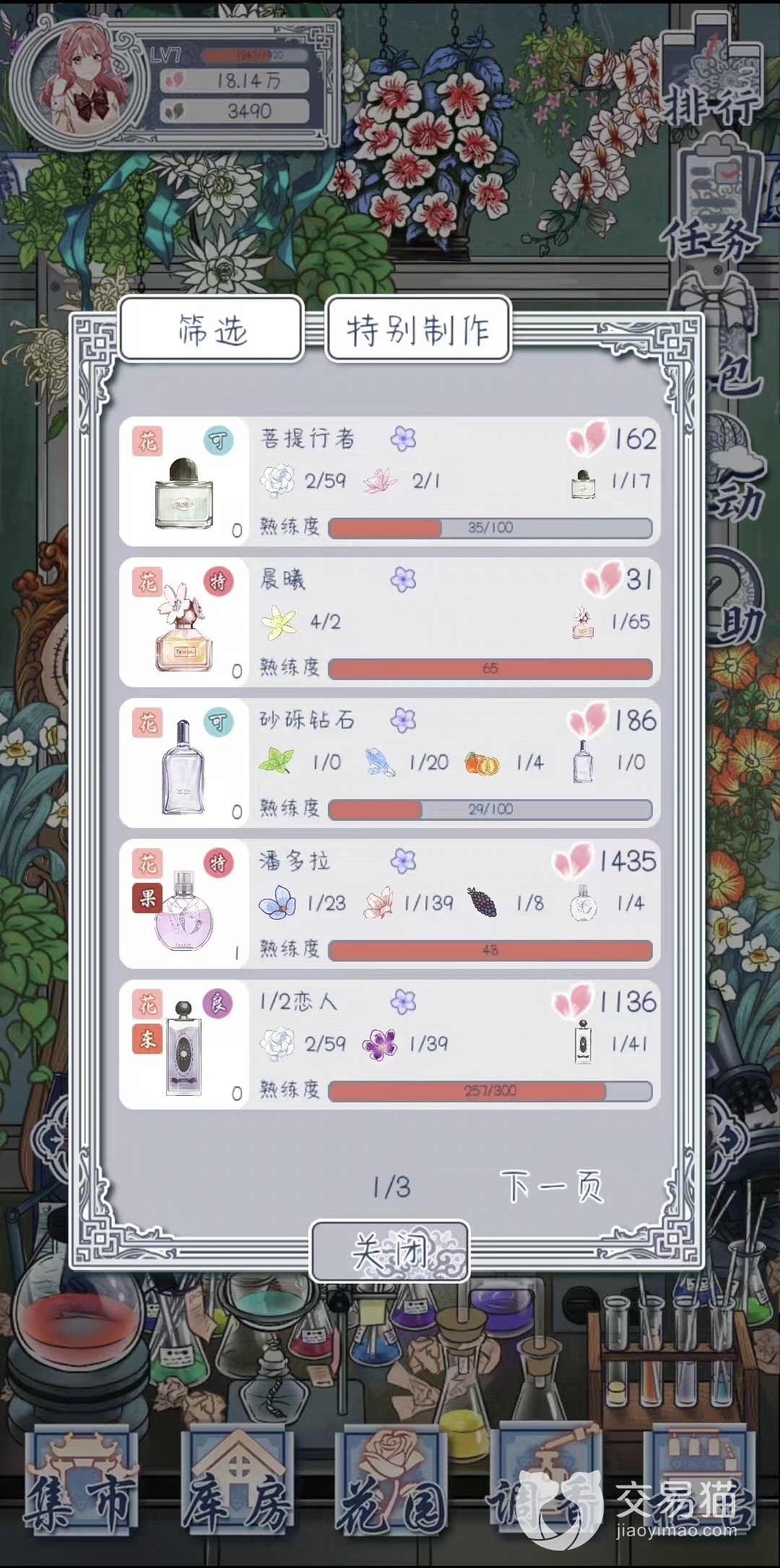Image resolution: width=780 pixels, height=1568 pixels.
Task: Select the 砂砾钻石 perfume recipe
Action: pyautogui.click(x=390, y=762)
